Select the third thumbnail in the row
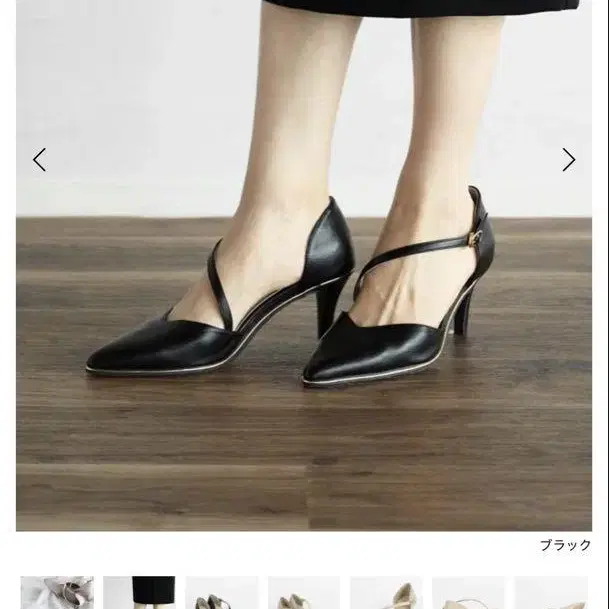The image size is (609, 609). coord(222,593)
